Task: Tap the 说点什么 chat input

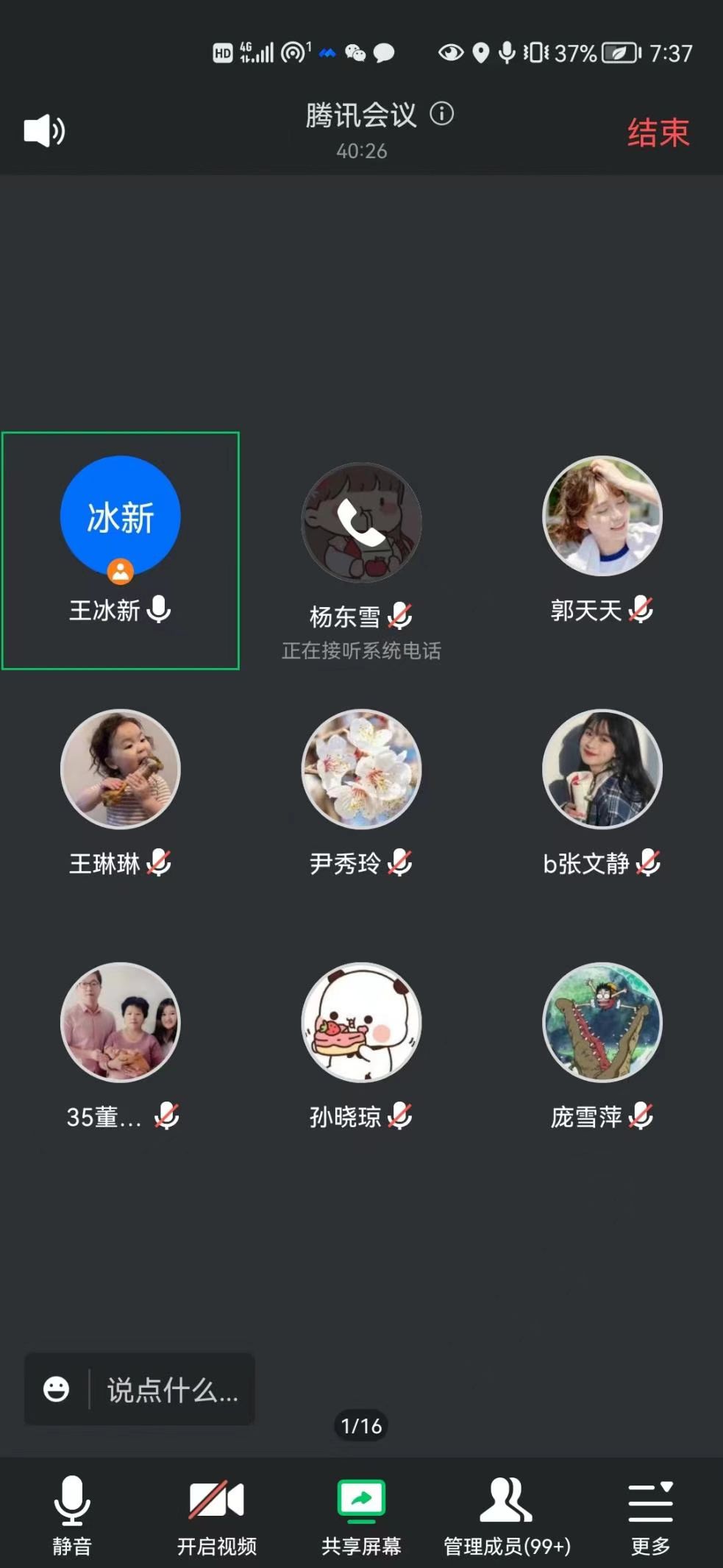Action: click(x=172, y=1390)
